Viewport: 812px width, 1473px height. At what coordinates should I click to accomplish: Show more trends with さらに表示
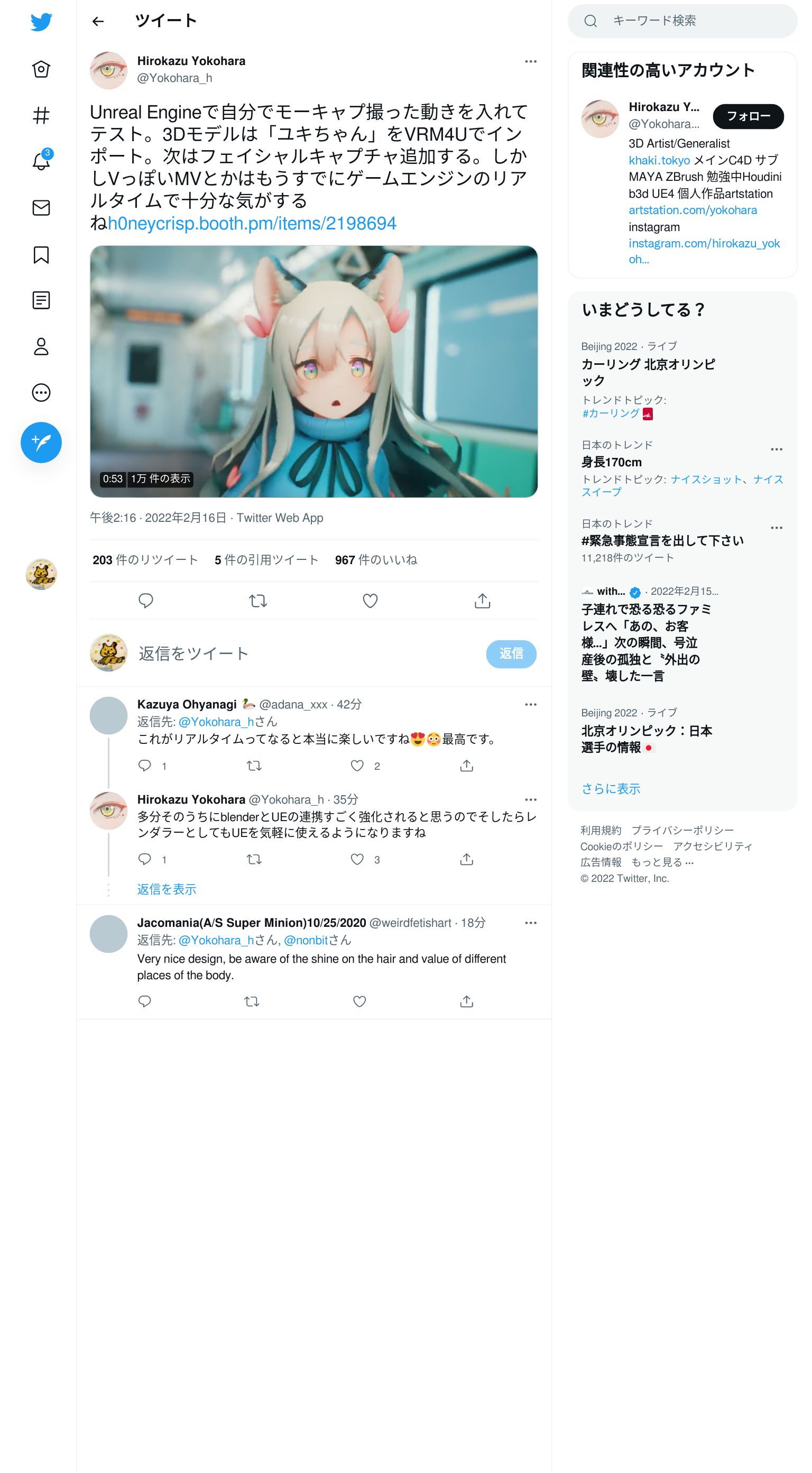(611, 788)
